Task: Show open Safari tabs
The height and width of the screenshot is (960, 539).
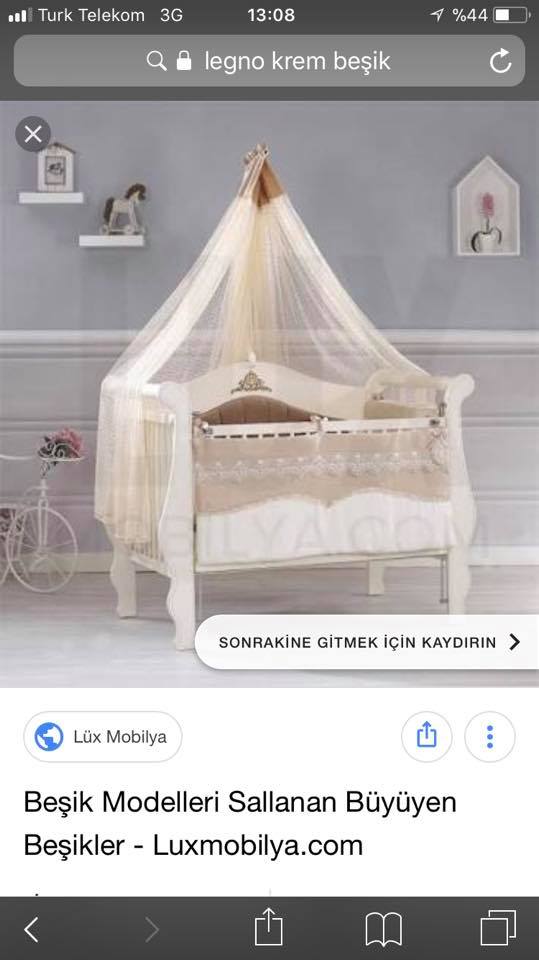Action: [498, 929]
